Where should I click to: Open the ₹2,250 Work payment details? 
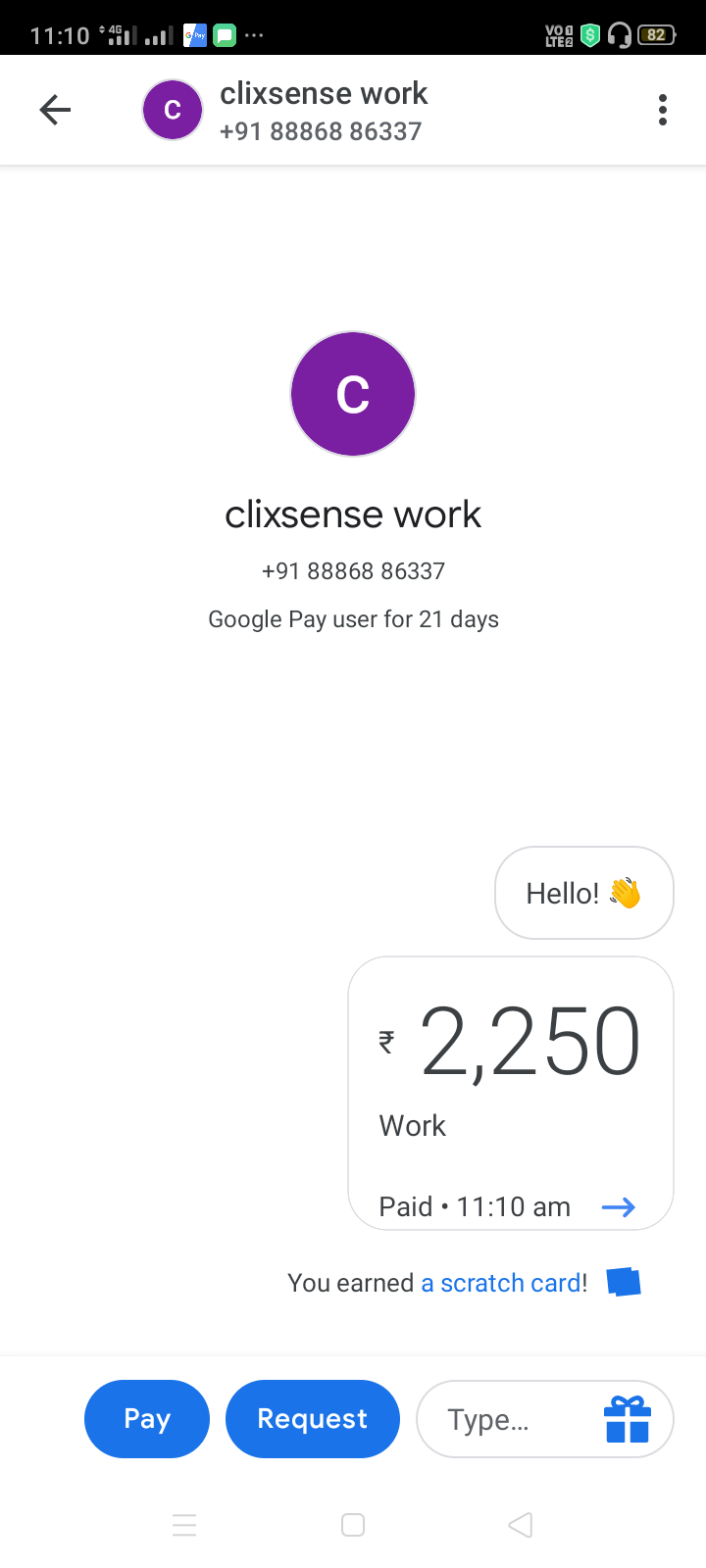(x=510, y=1093)
